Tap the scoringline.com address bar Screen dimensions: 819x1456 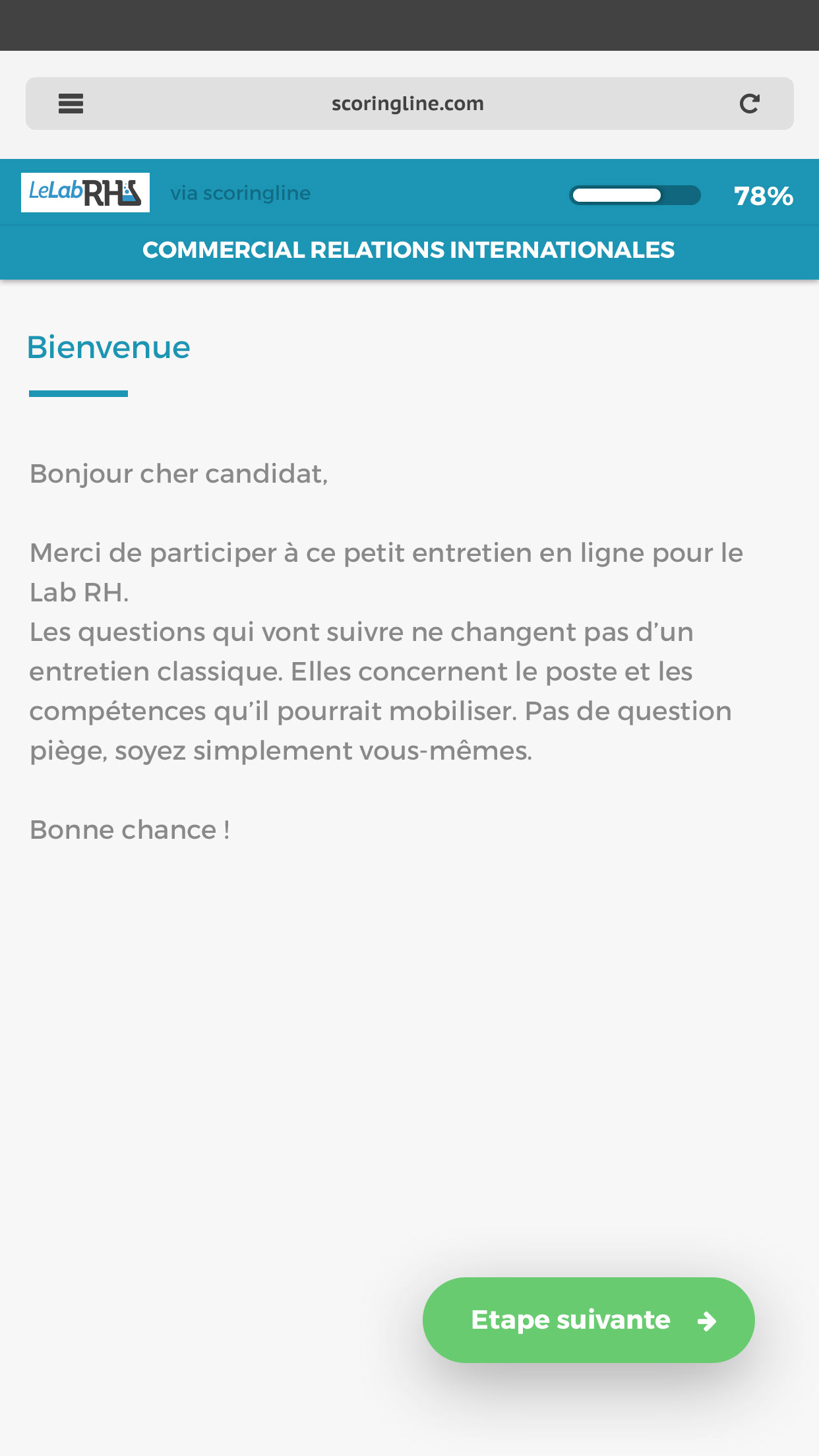point(409,104)
